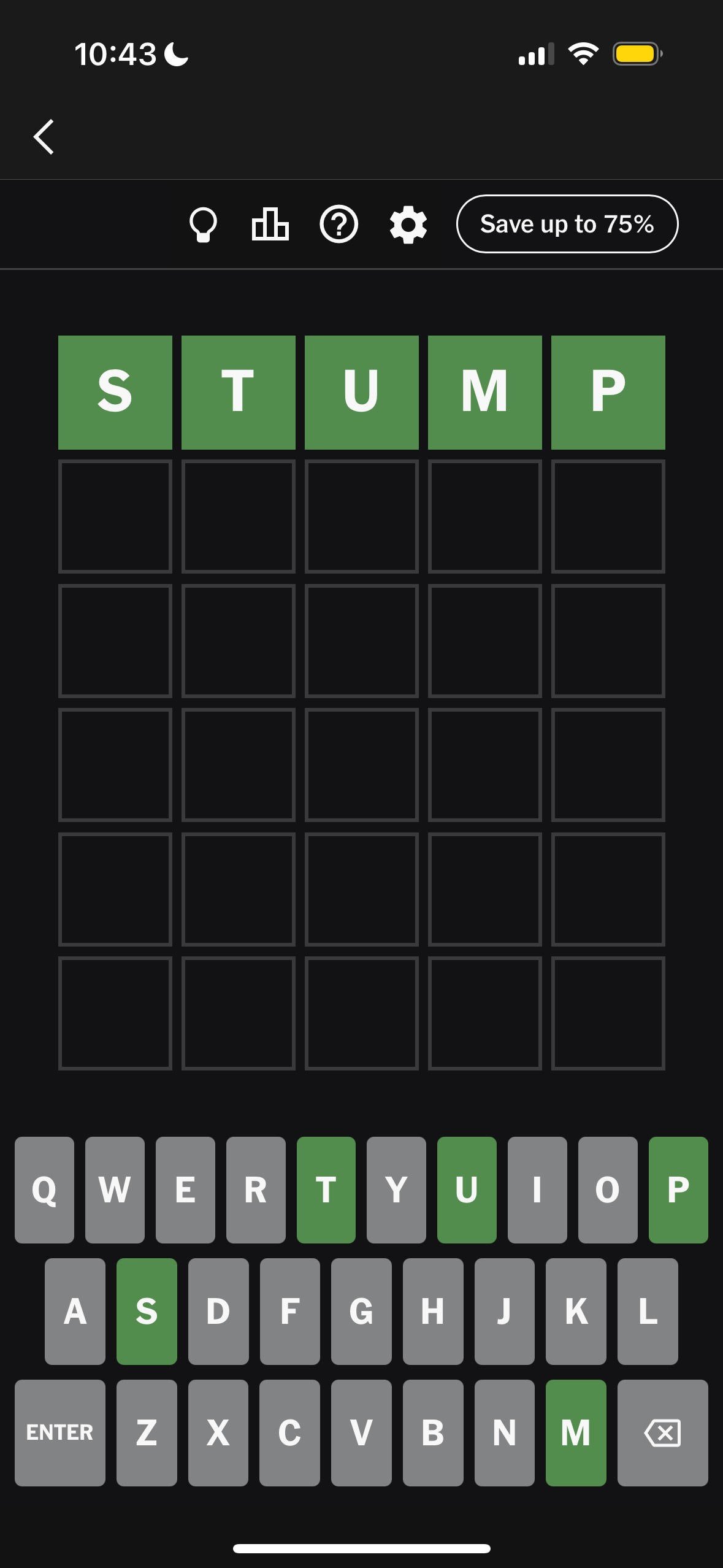The height and width of the screenshot is (1568, 723).
Task: Tap the green M key
Action: coord(576,1432)
